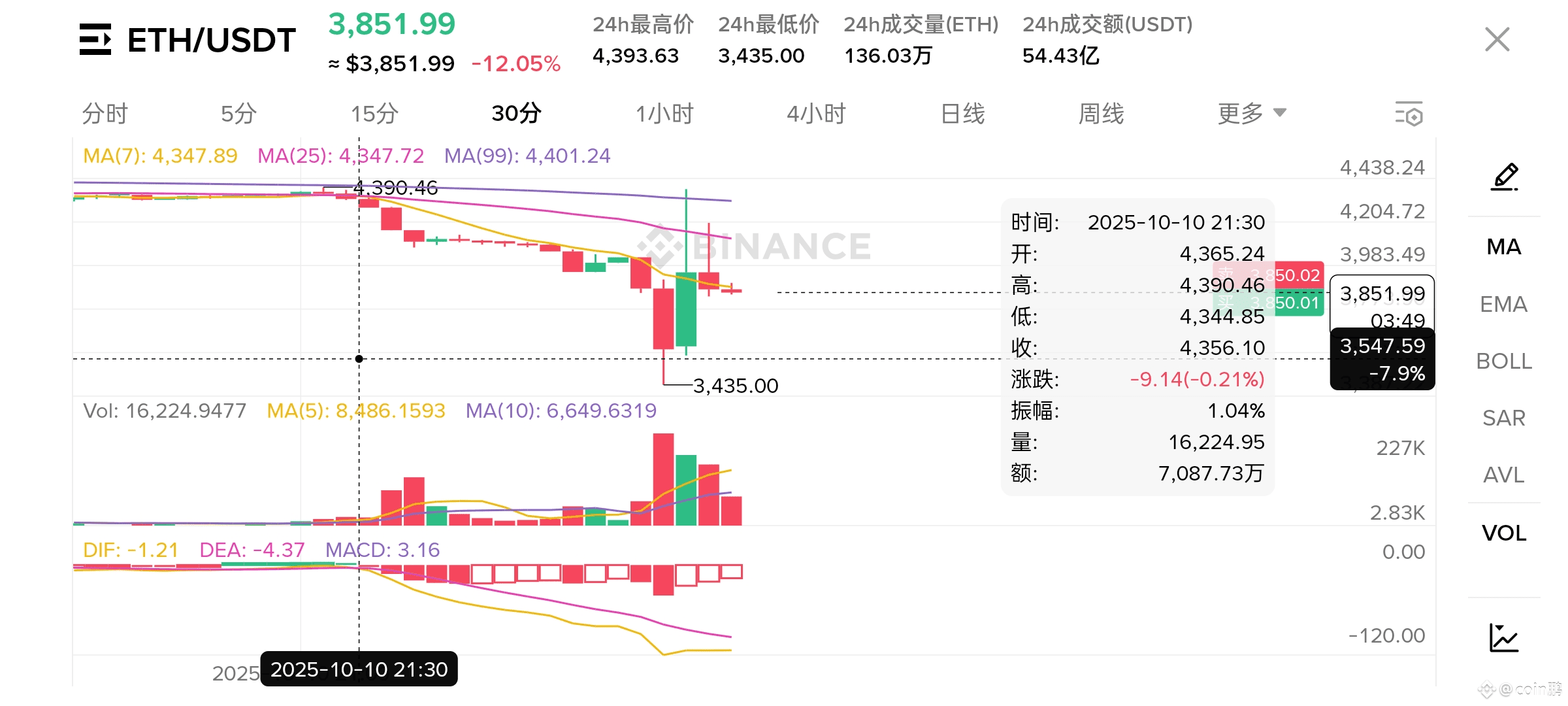Open chart indicator settings icon

(x=1409, y=114)
